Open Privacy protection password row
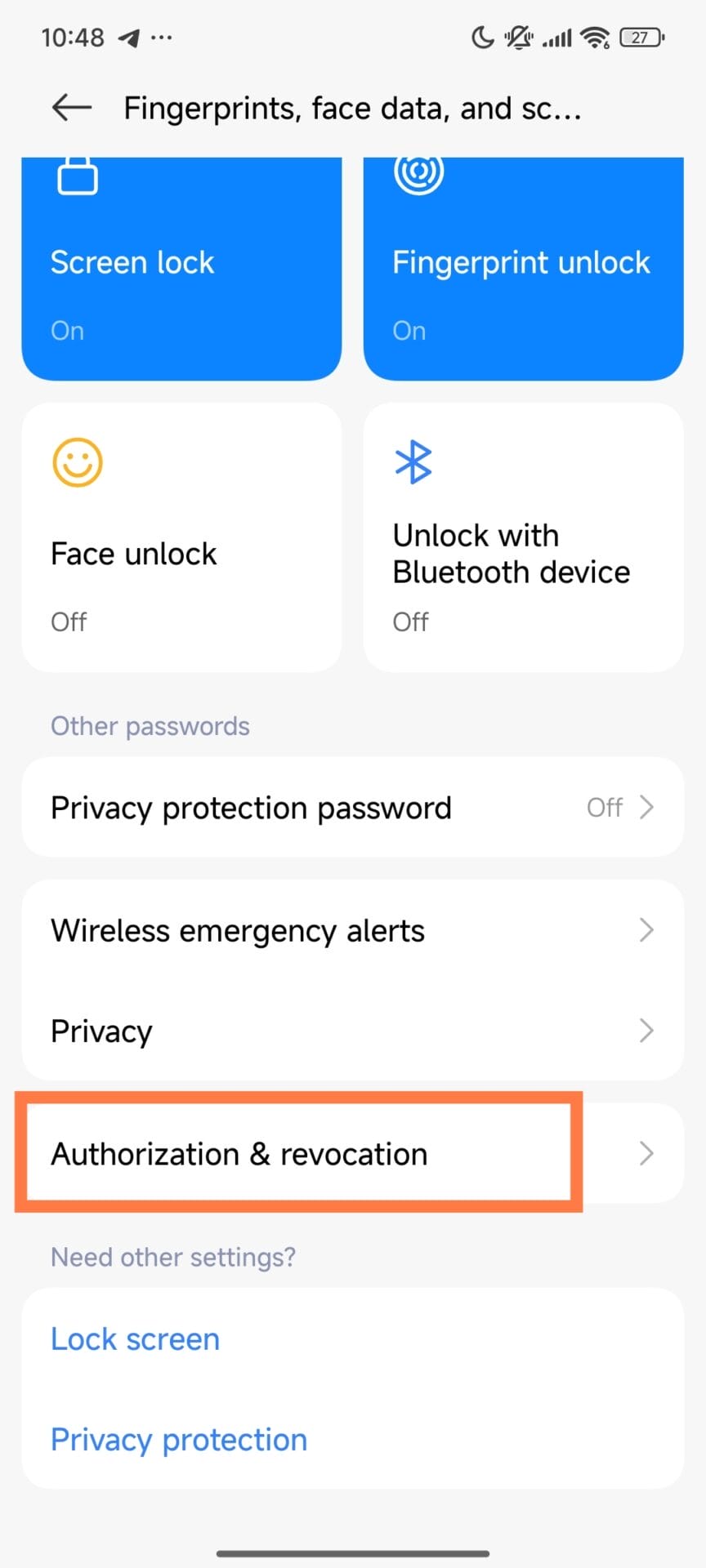This screenshot has width=706, height=1568. tap(352, 808)
